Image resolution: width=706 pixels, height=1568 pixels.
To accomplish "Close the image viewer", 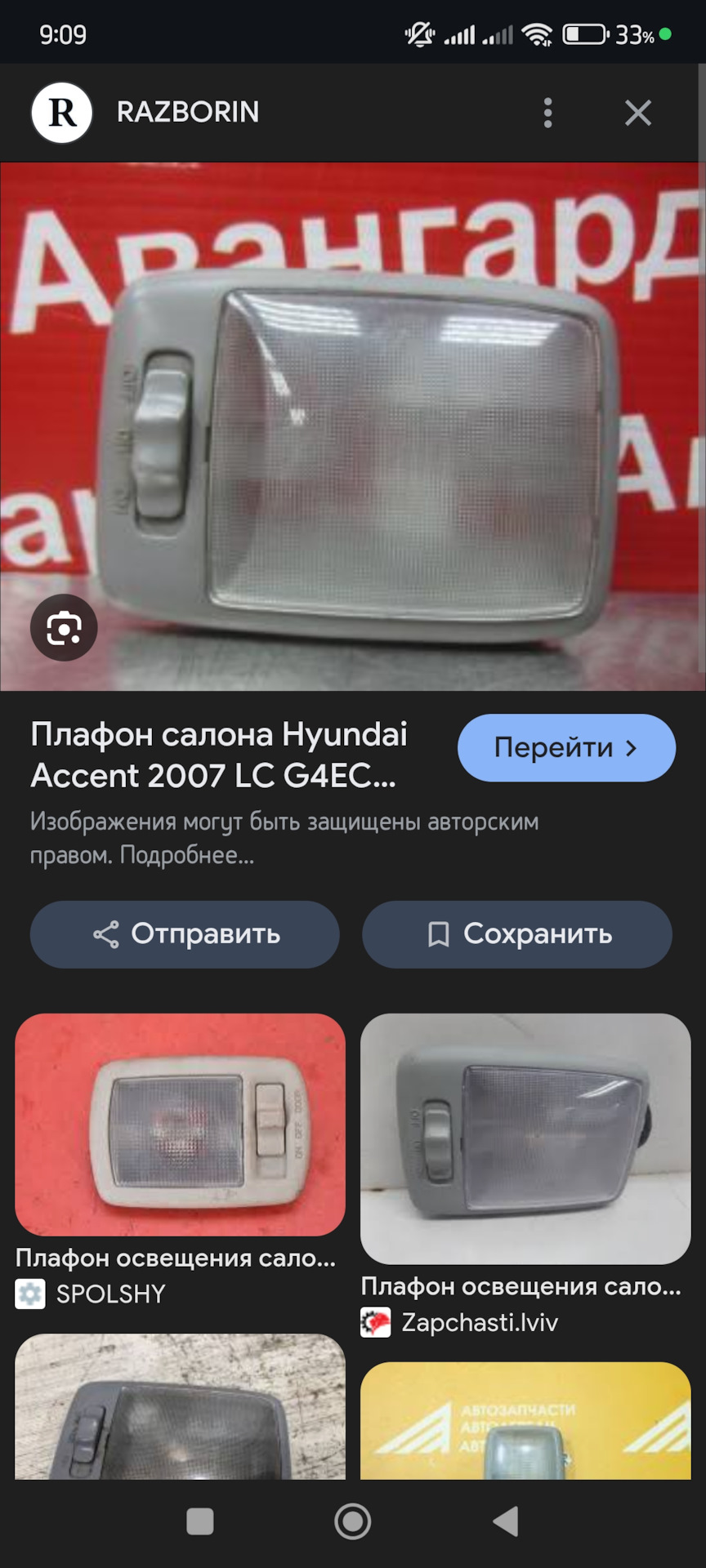I will [x=637, y=113].
